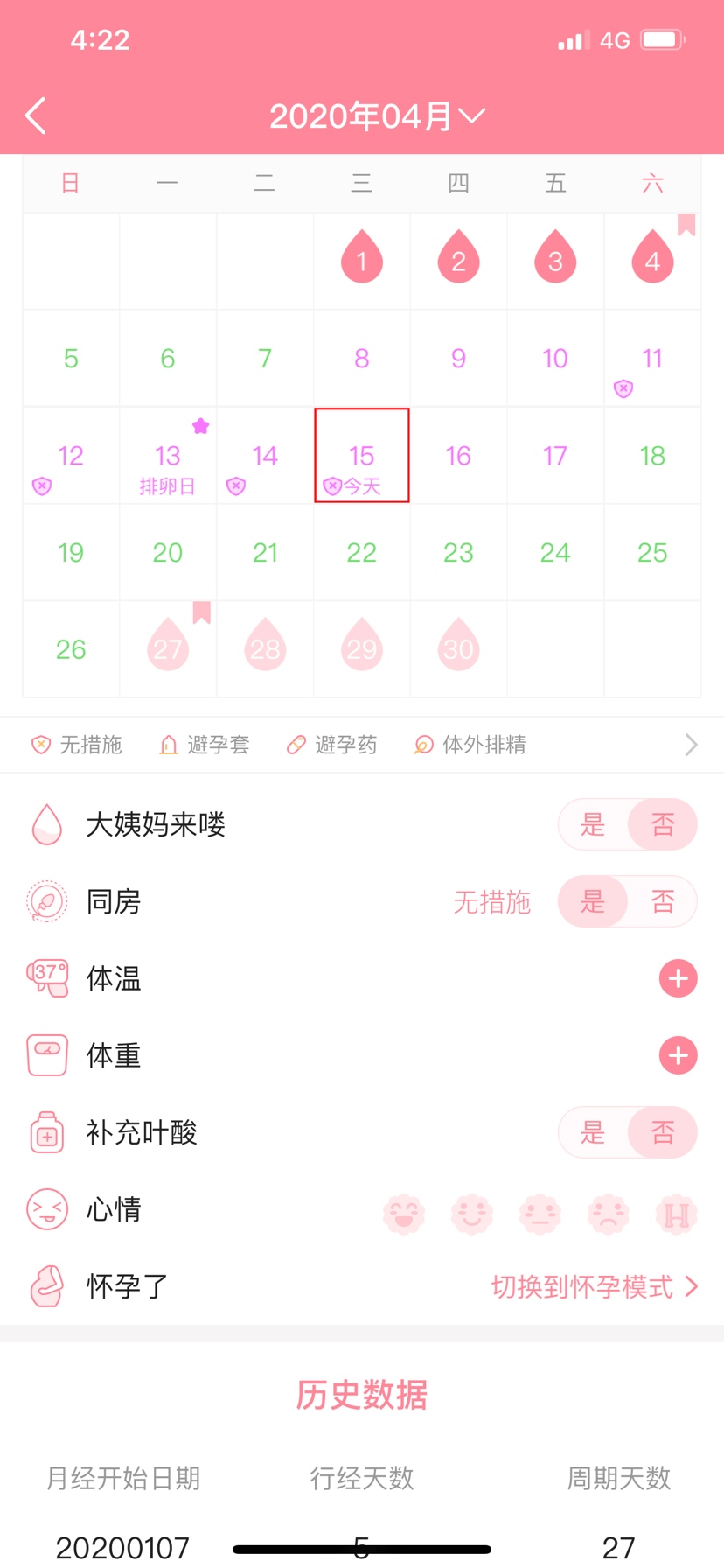Add a 体温 record
This screenshot has width=724, height=1568.
678,978
